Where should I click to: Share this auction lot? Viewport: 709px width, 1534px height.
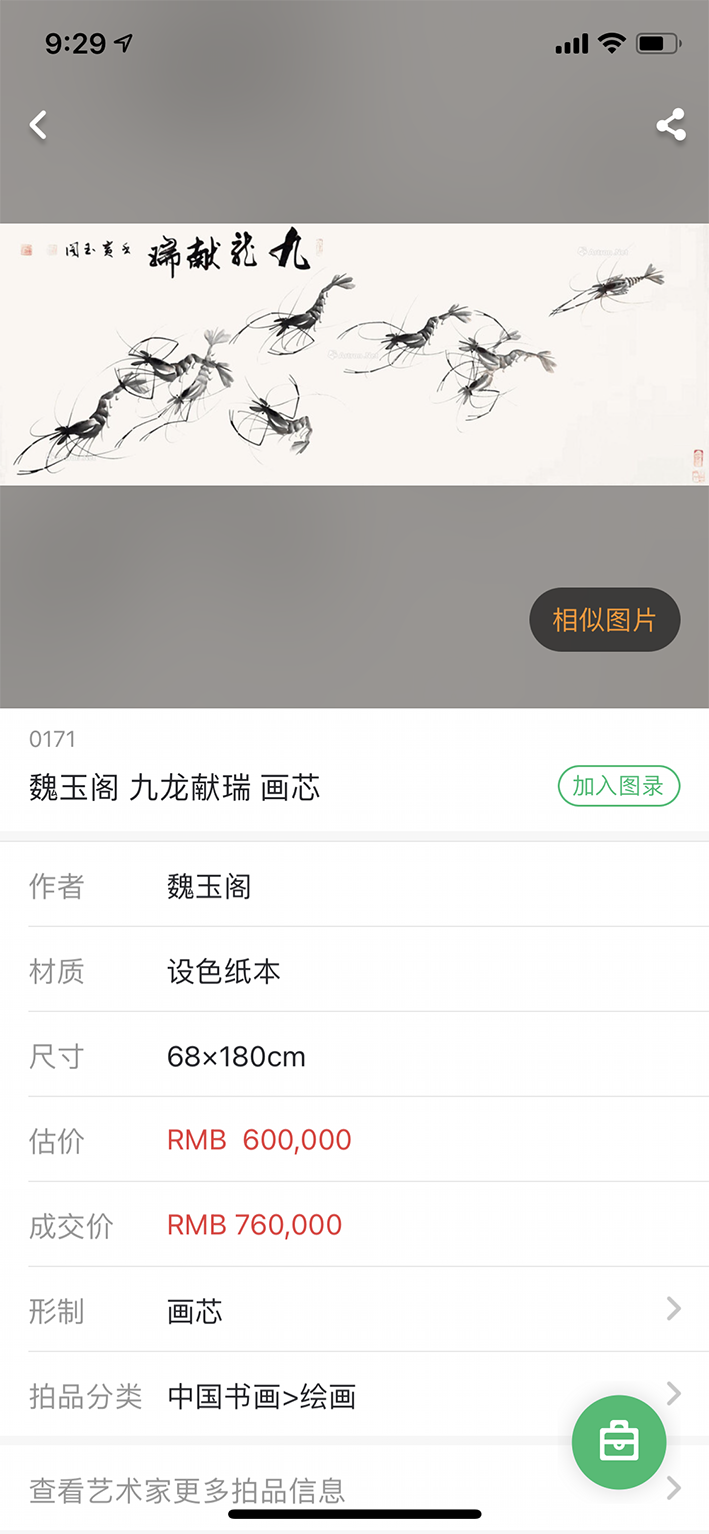(x=670, y=126)
